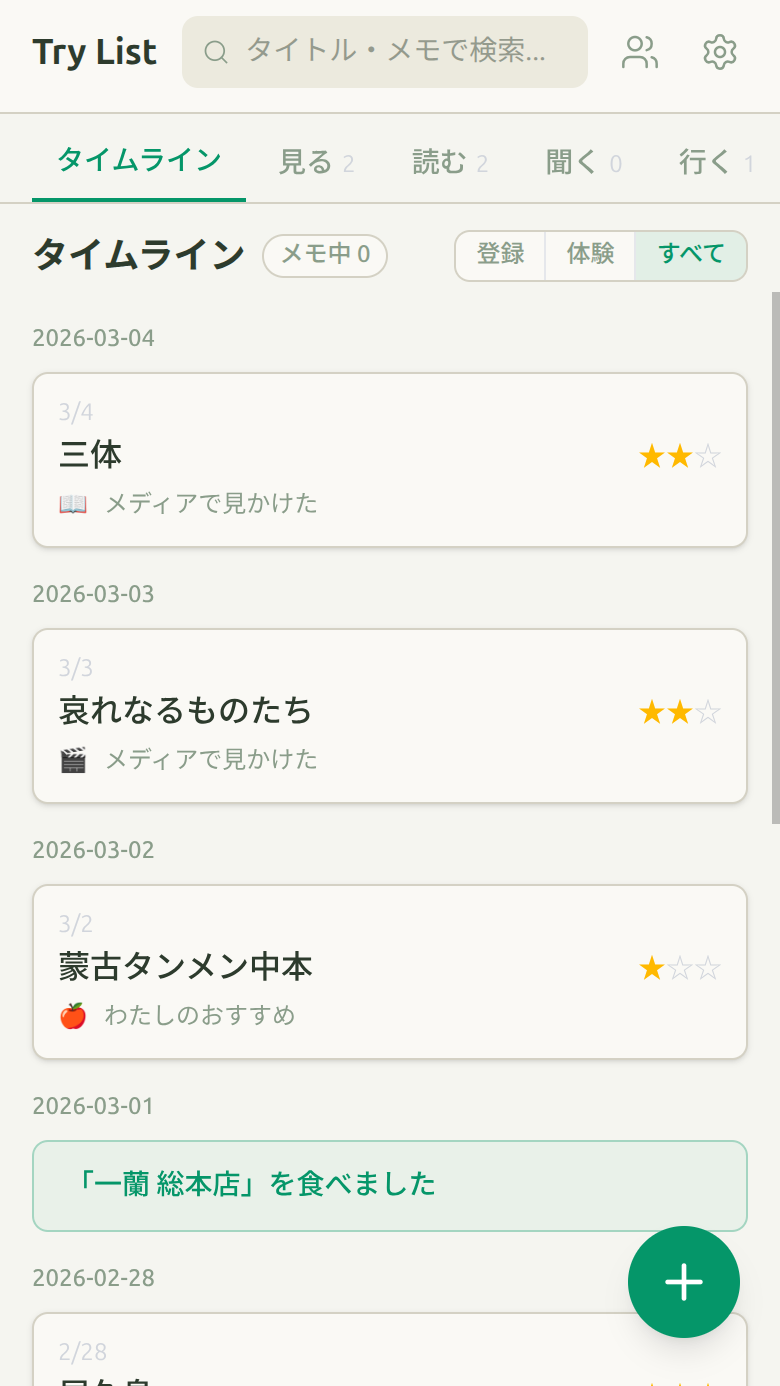Switch to the 行く tab
Image resolution: width=780 pixels, height=1386 pixels.
point(715,162)
